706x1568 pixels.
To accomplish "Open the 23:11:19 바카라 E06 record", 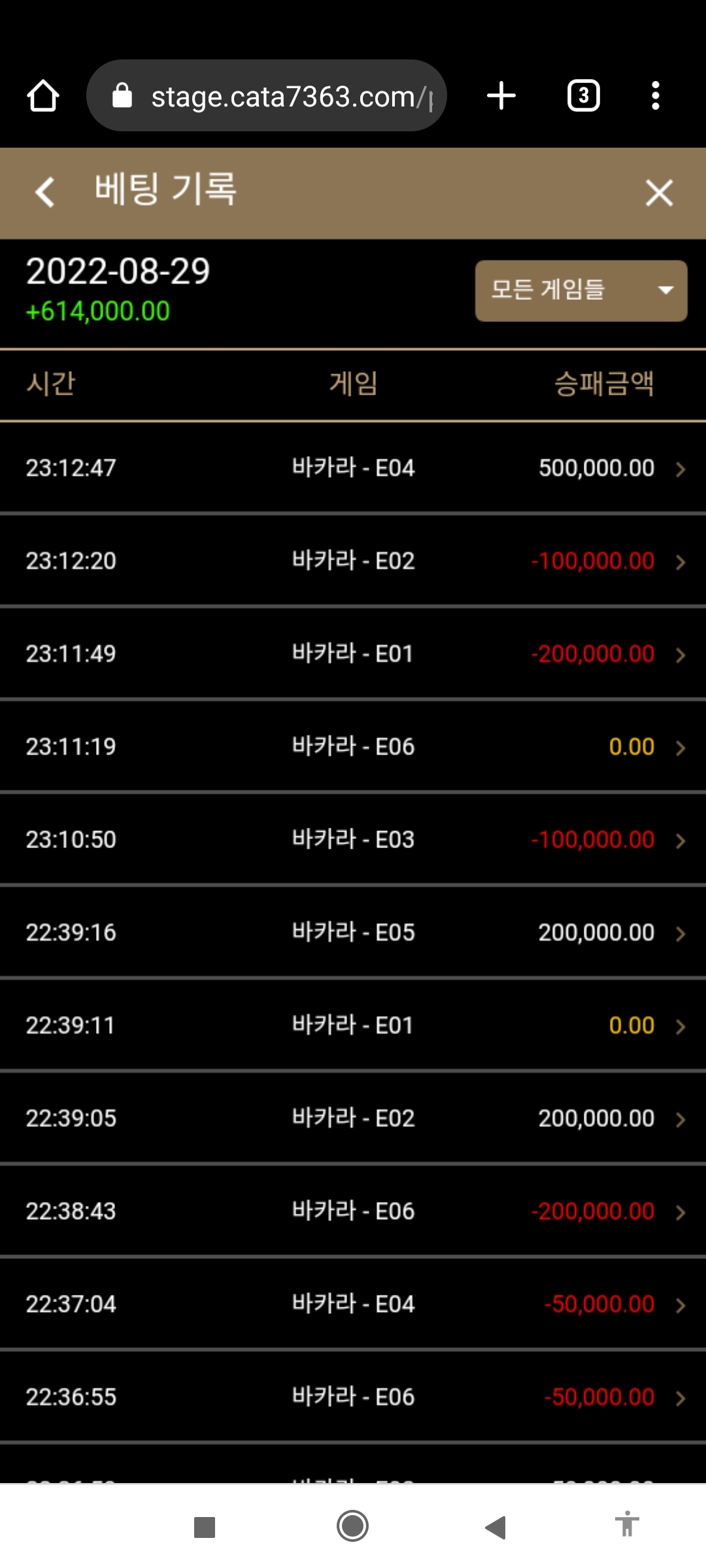I will pyautogui.click(x=353, y=746).
